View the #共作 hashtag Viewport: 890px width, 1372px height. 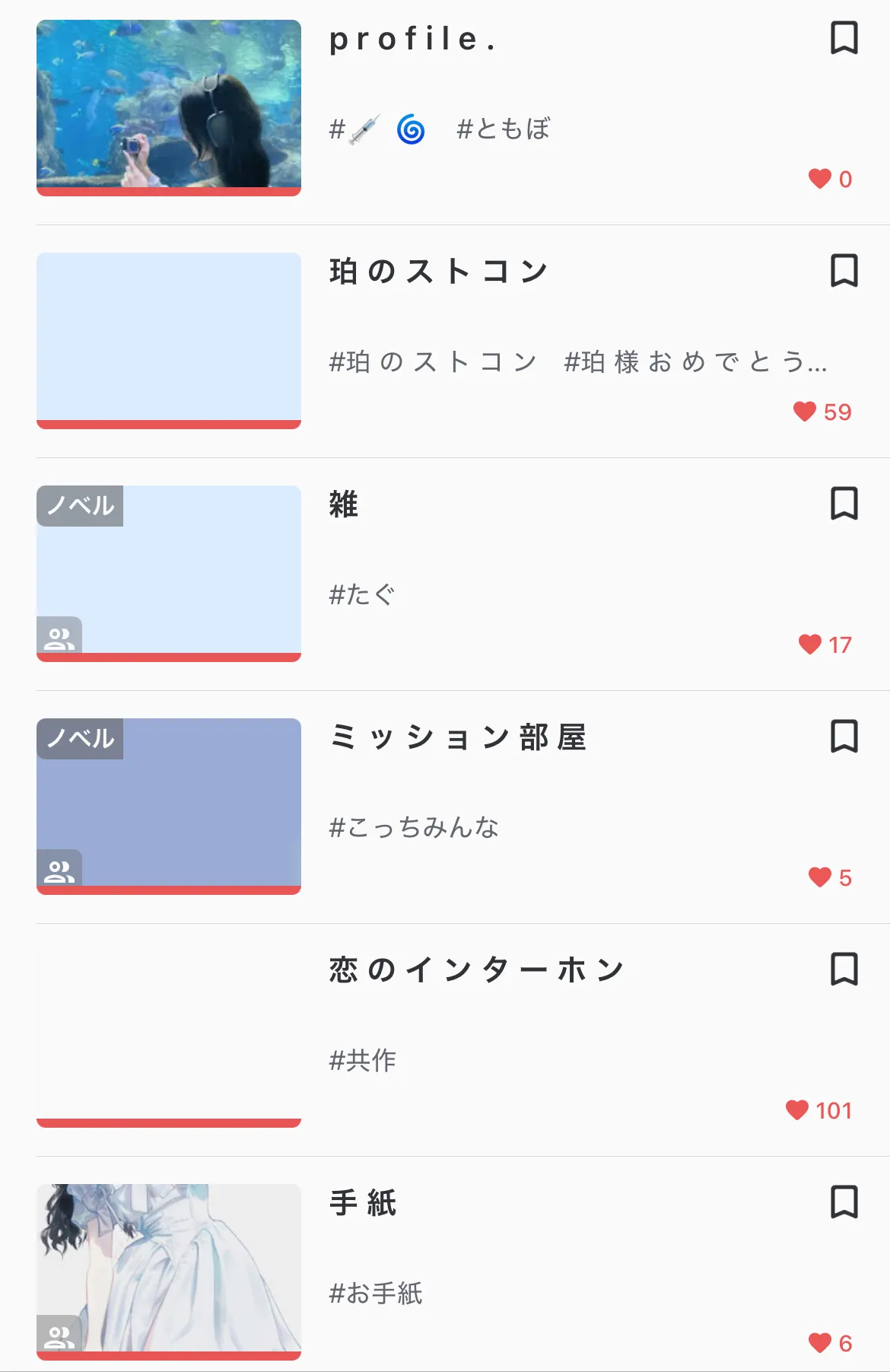[x=362, y=1060]
